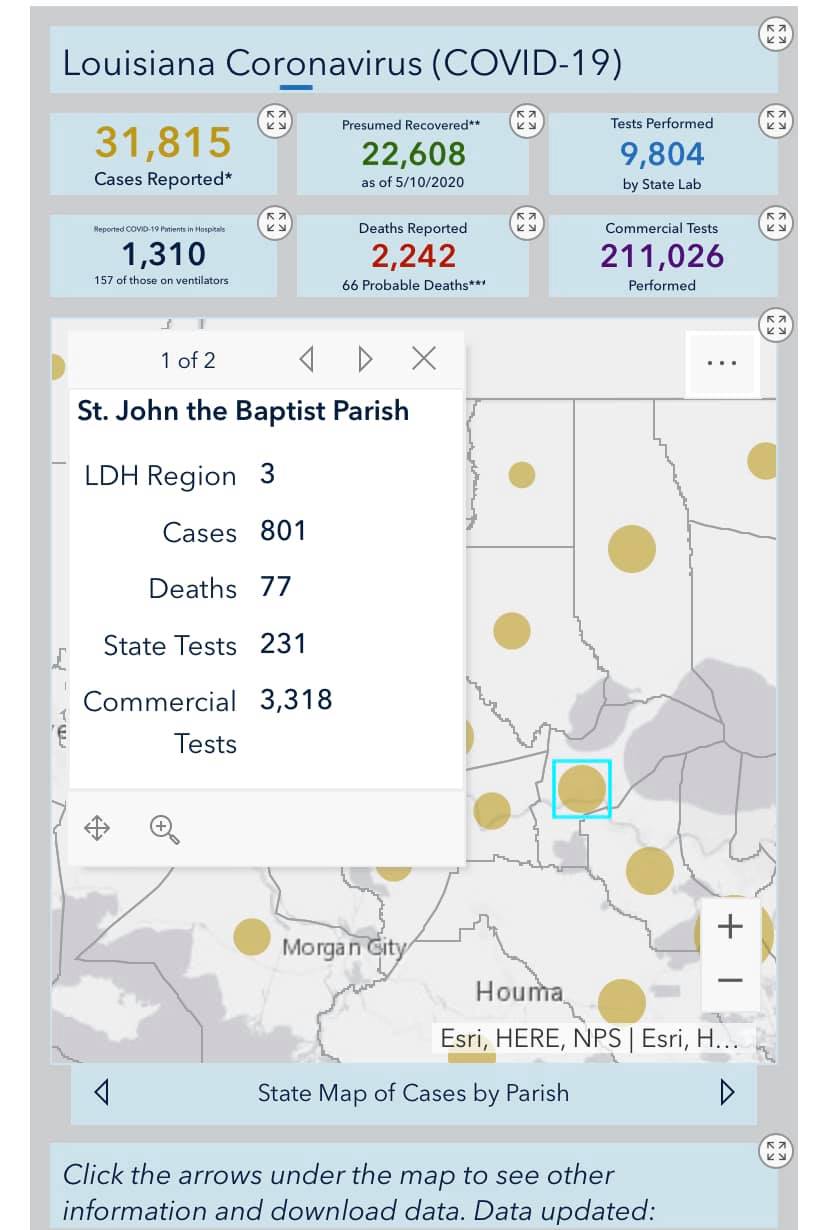Zoom out on the map
828x1230 pixels.
pyautogui.click(x=731, y=980)
